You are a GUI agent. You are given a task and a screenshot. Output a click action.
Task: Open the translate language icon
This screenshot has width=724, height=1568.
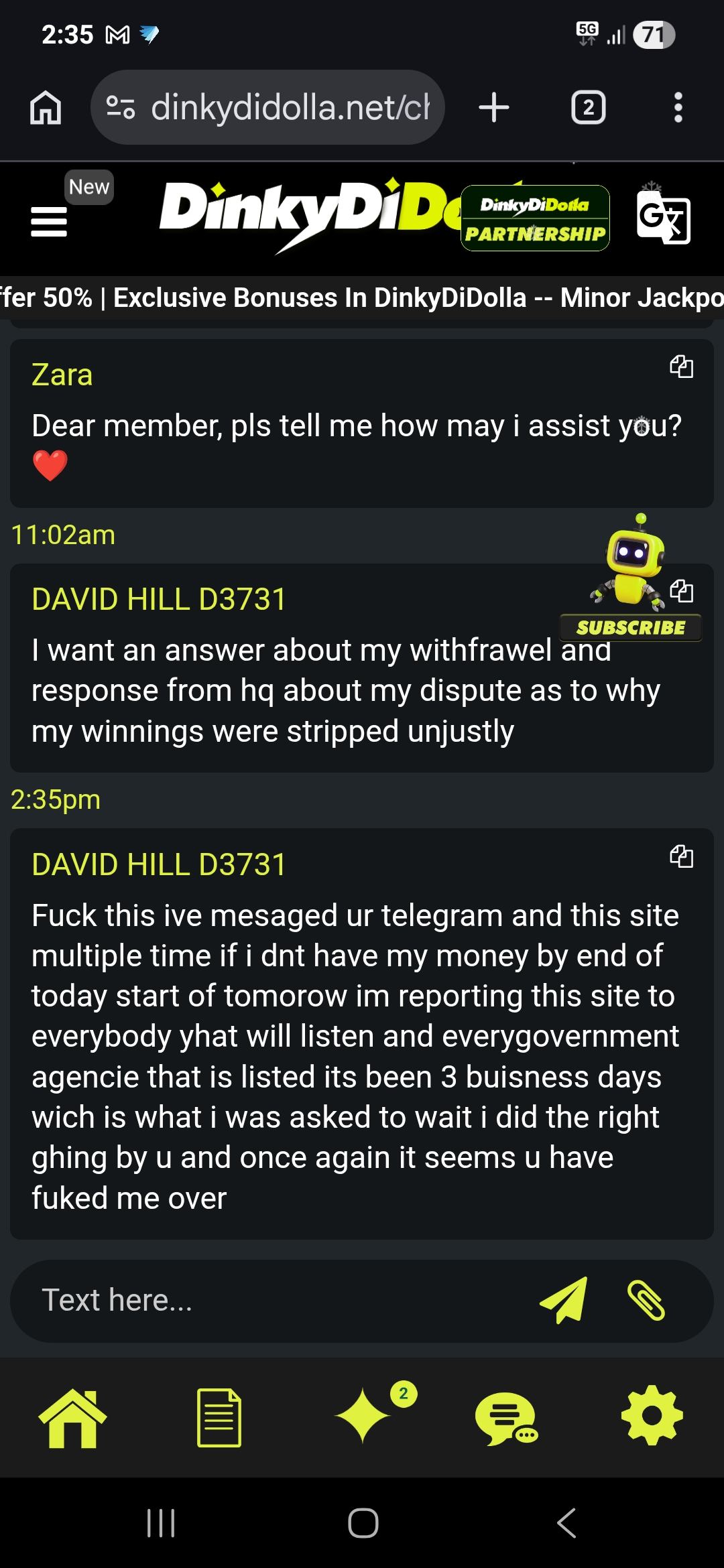[663, 220]
